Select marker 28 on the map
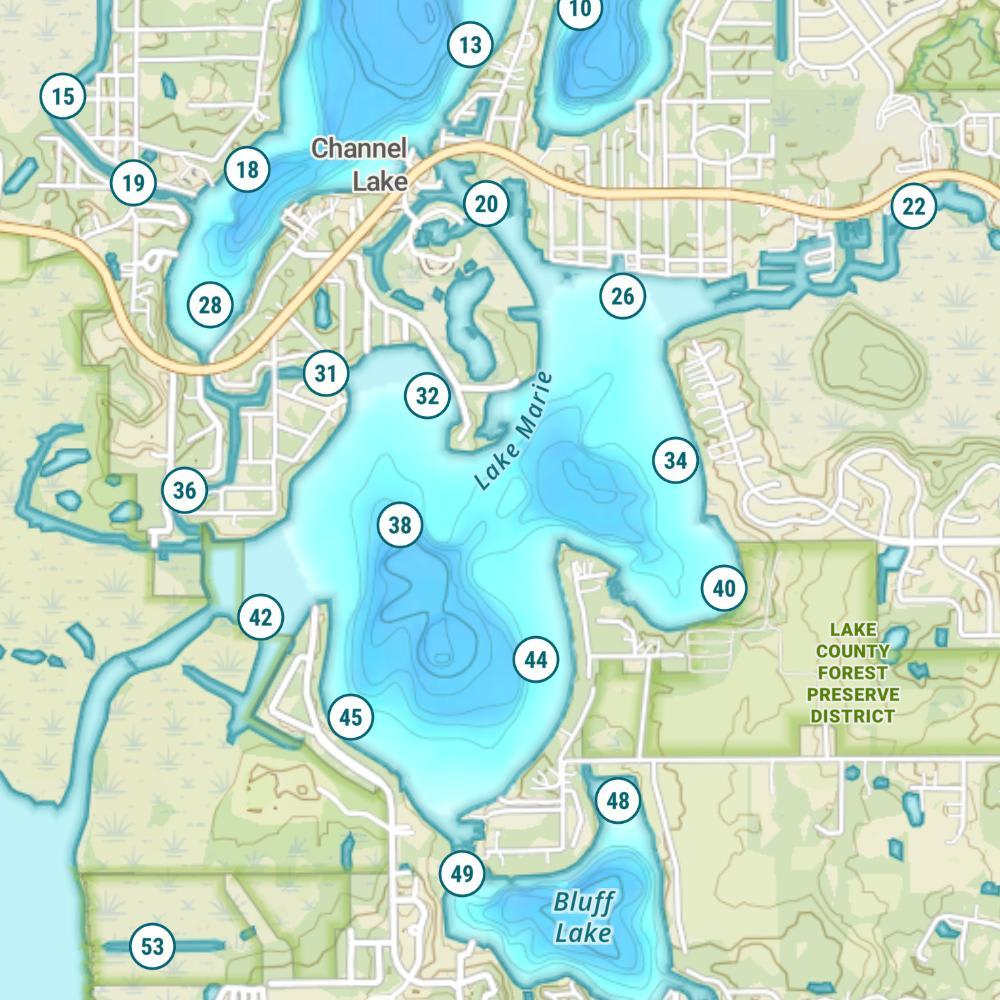Image resolution: width=1000 pixels, height=1000 pixels. coord(210,305)
